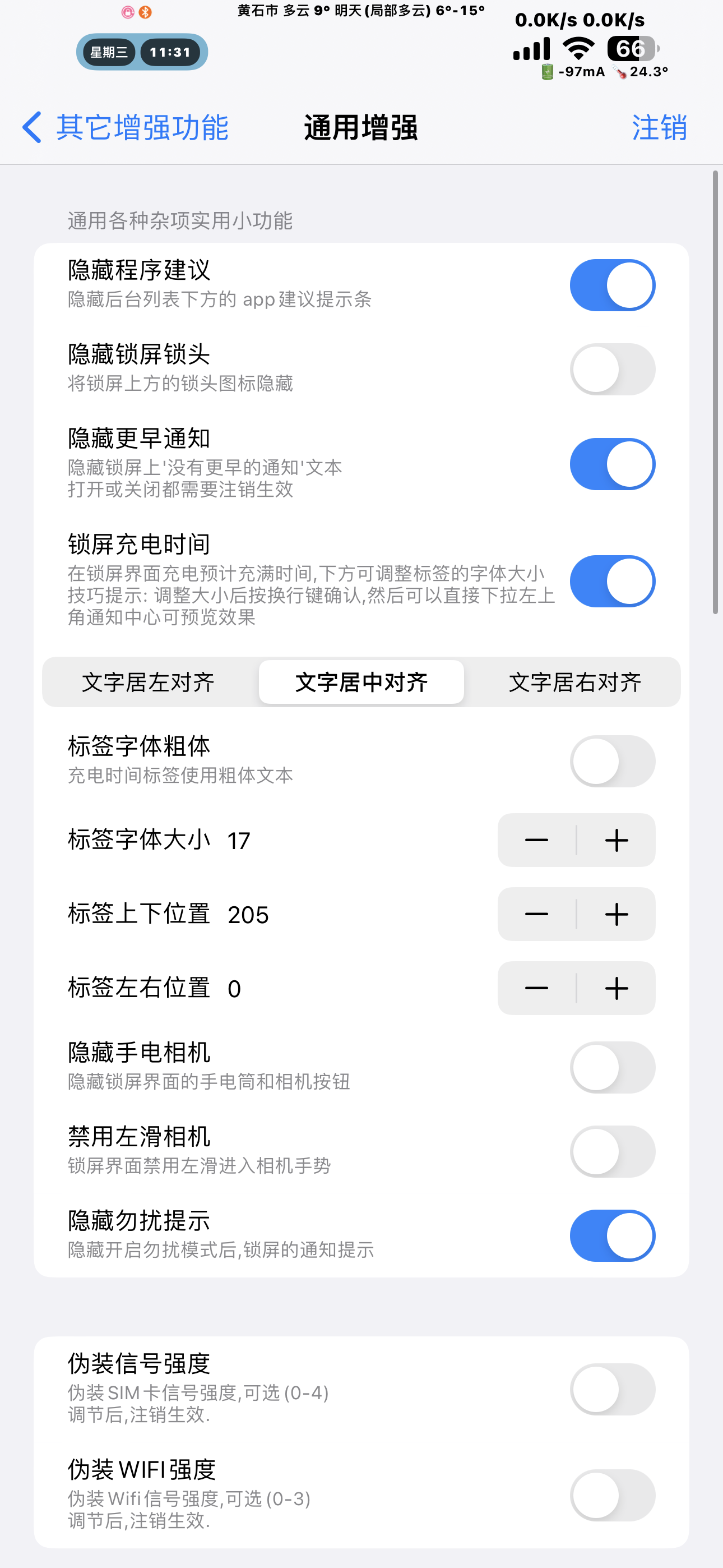Turn off 隐藏更早通知
The image size is (723, 1568).
tap(611, 464)
